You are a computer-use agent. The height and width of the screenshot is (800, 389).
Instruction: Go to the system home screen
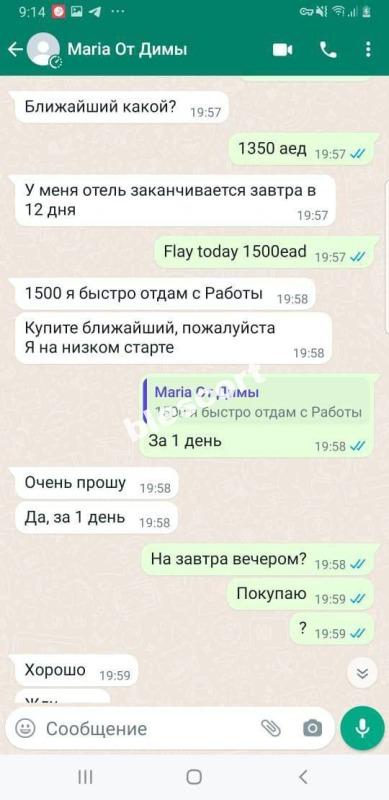(x=194, y=777)
